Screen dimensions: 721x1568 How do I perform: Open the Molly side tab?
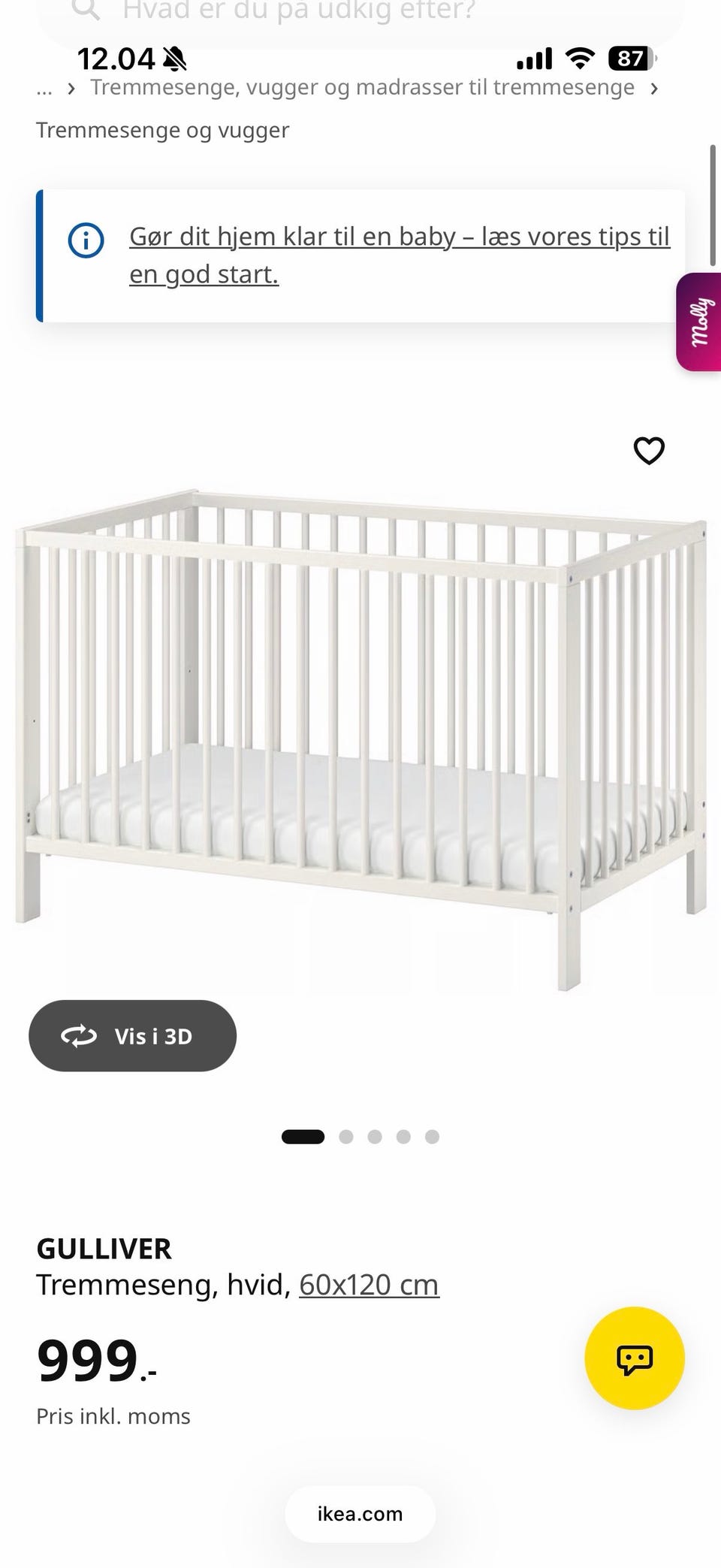(698, 322)
